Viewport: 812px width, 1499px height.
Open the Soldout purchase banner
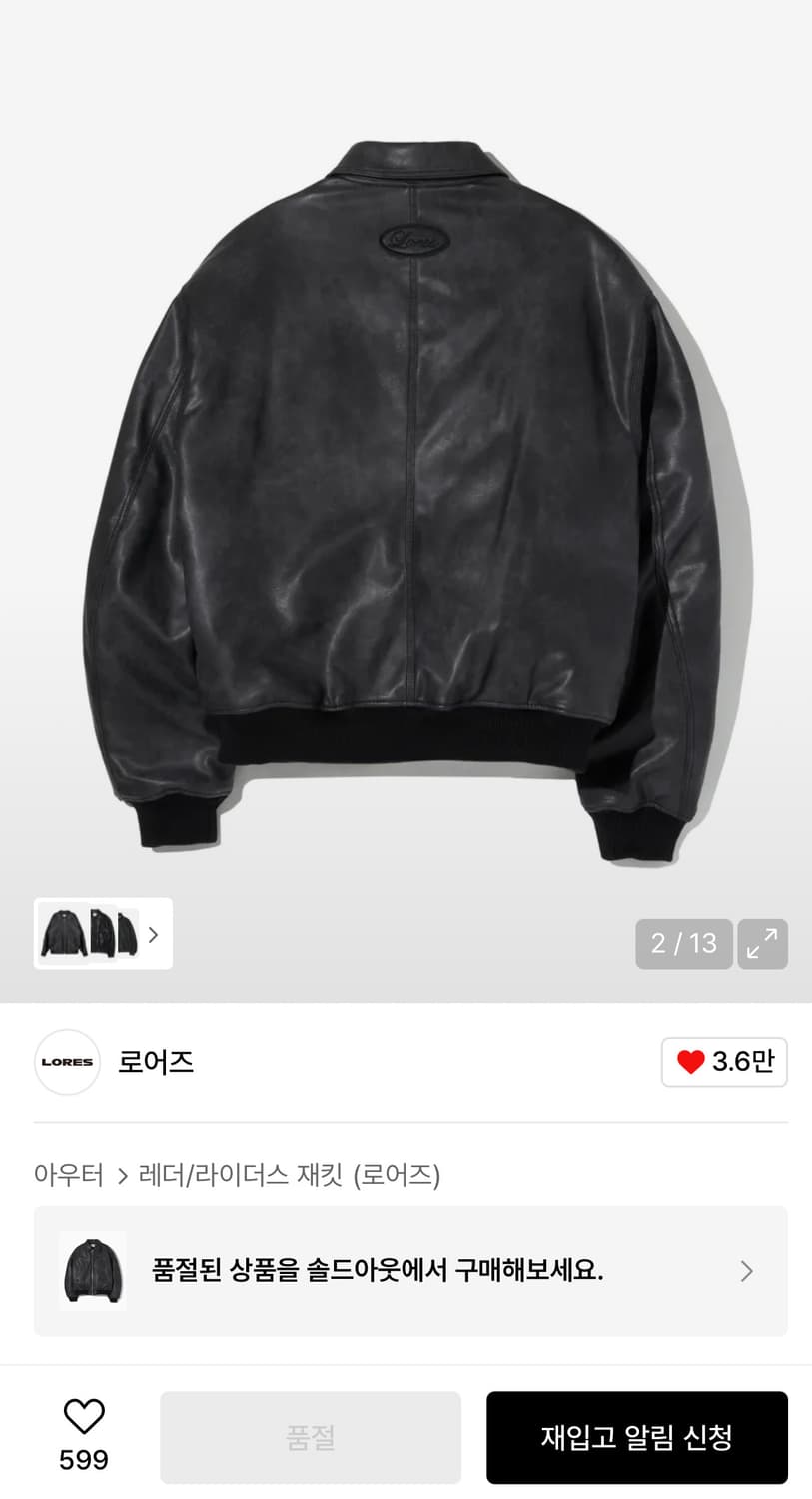(410, 1271)
